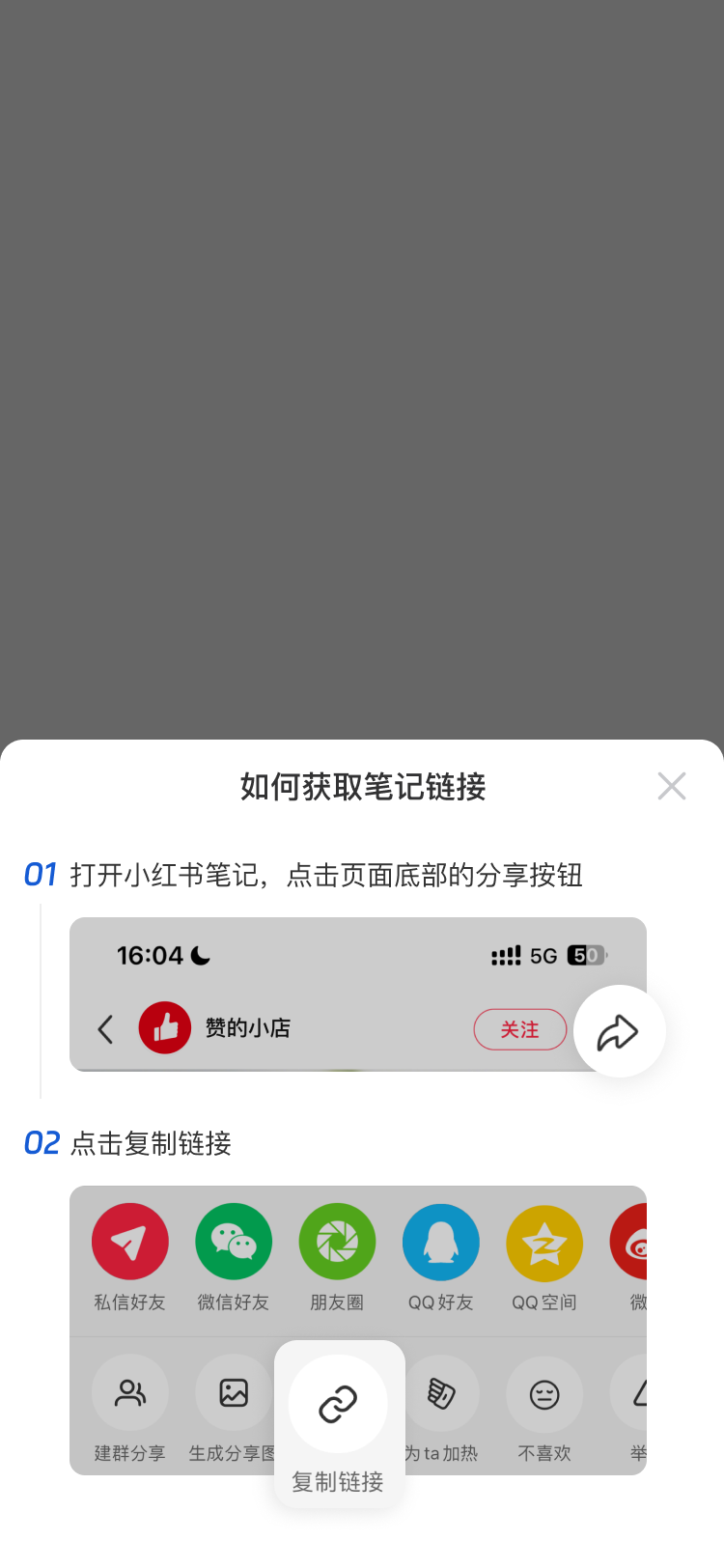The width and height of the screenshot is (724, 1568).
Task: Dismiss the 如何获取笔记链接 panel with the X
Action: [x=672, y=786]
